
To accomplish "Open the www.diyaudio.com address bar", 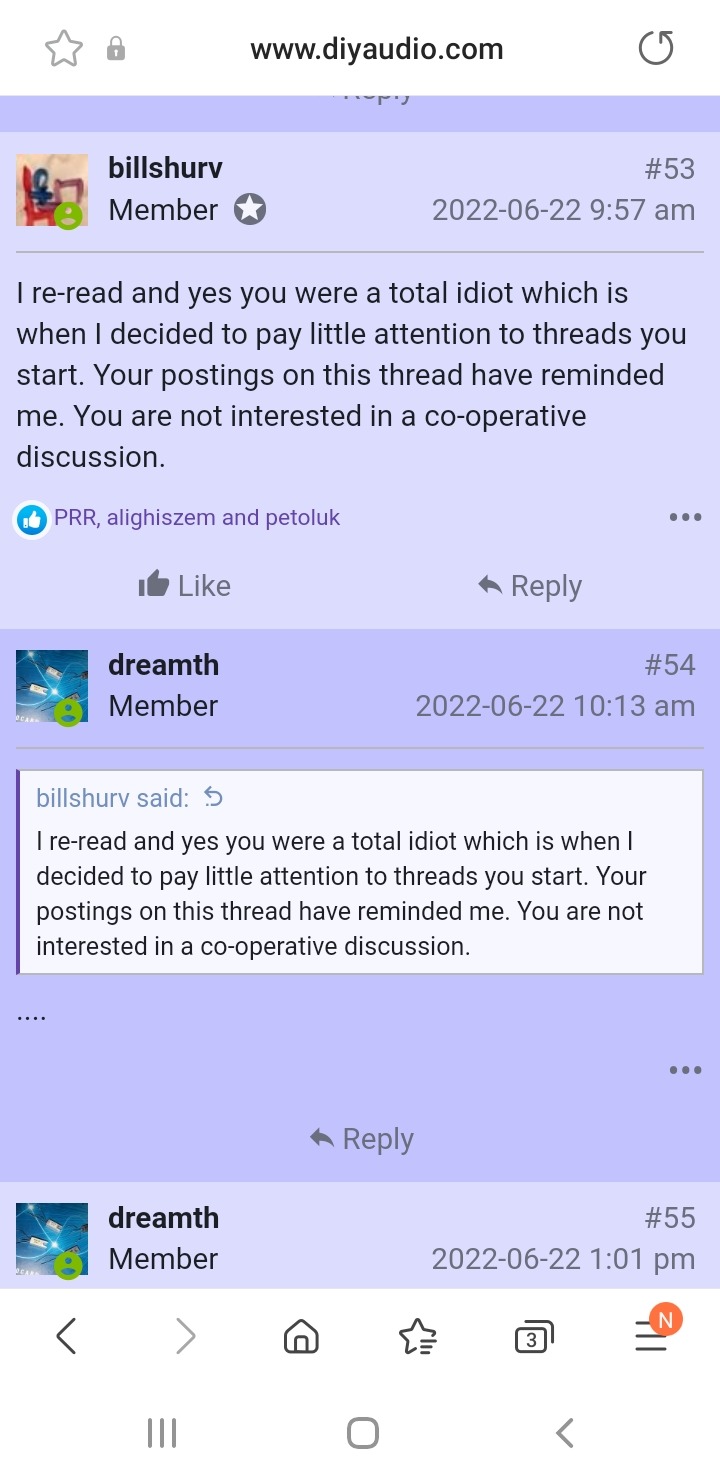I will (377, 49).
